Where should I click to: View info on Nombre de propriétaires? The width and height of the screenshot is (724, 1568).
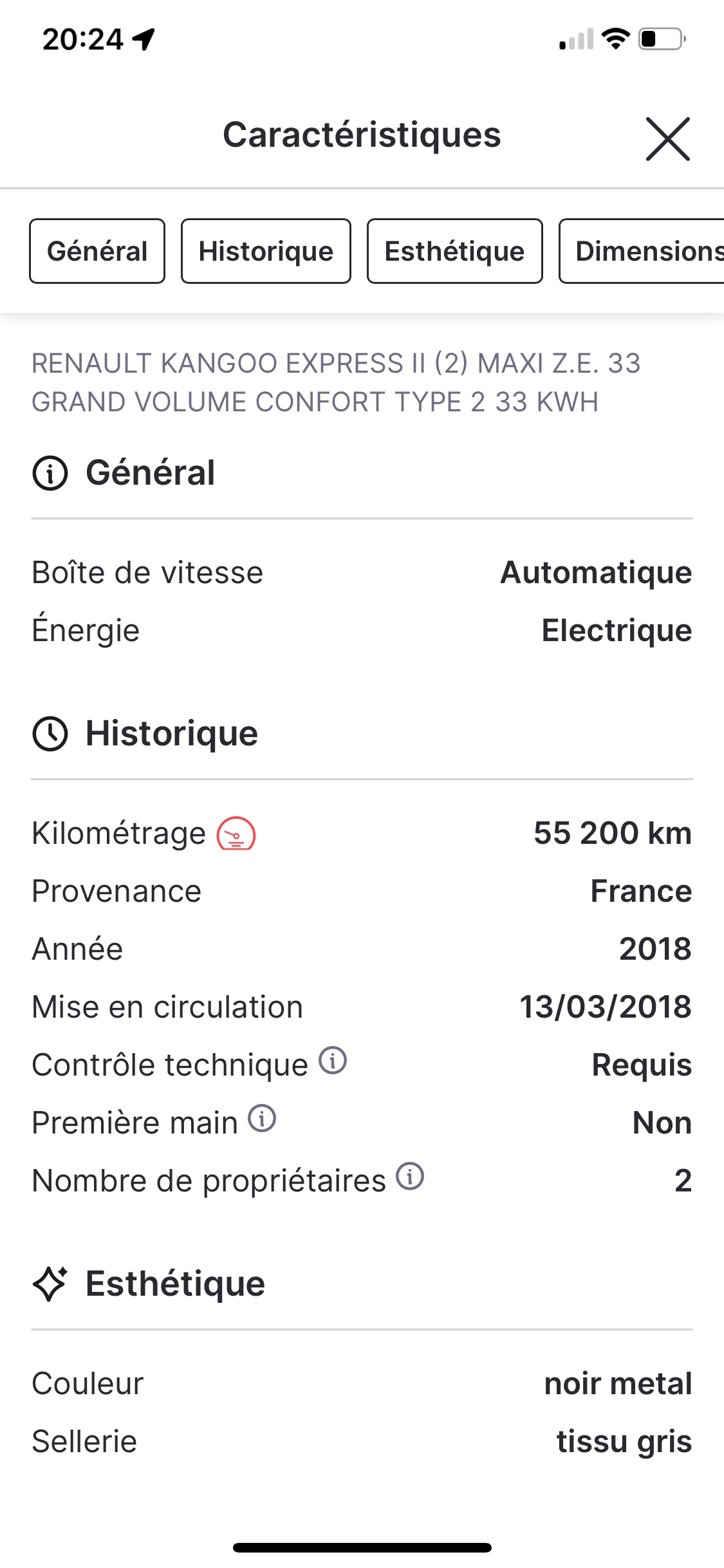pyautogui.click(x=410, y=1176)
